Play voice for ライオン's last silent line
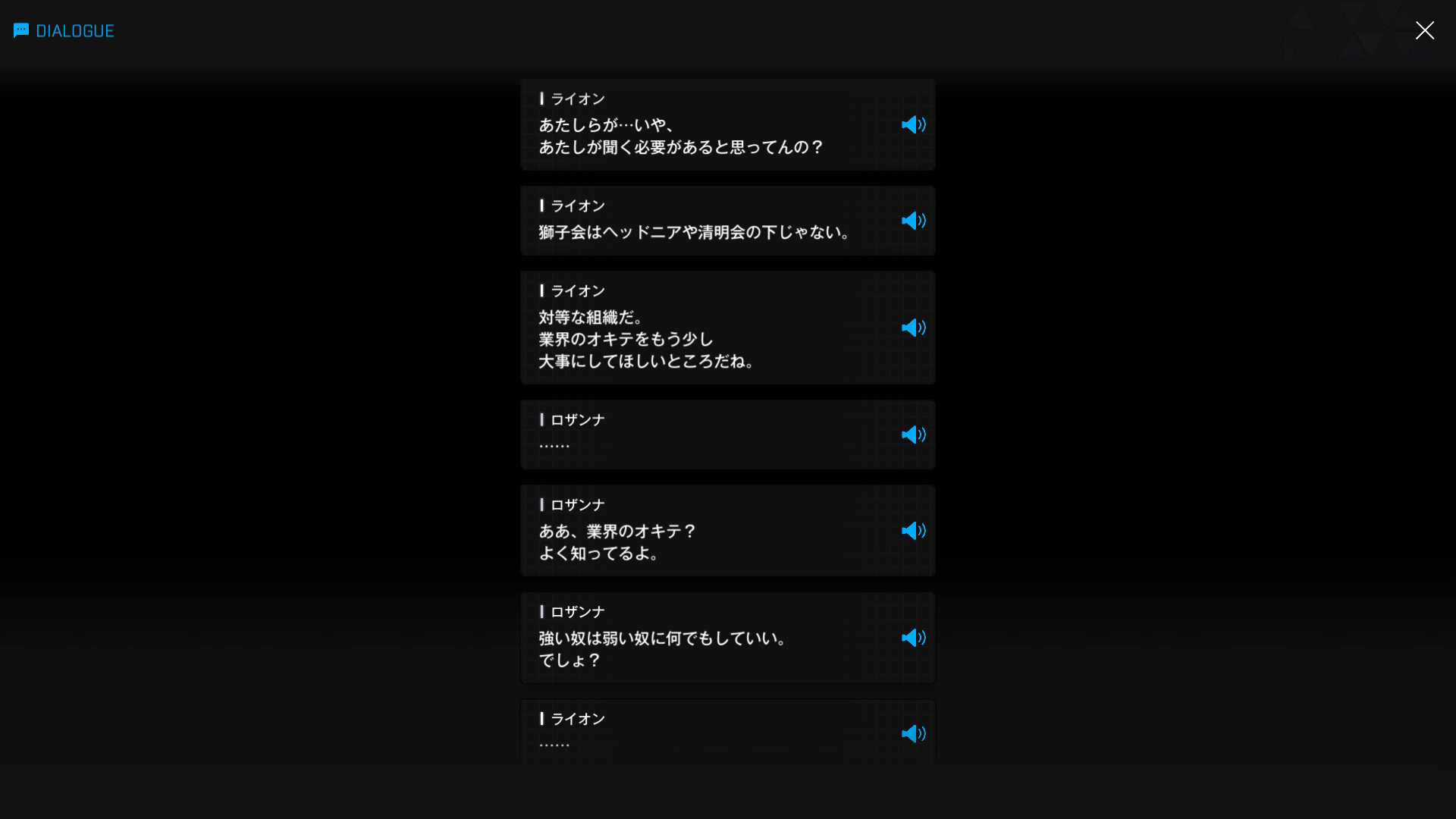This screenshot has width=1456, height=819. point(913,733)
